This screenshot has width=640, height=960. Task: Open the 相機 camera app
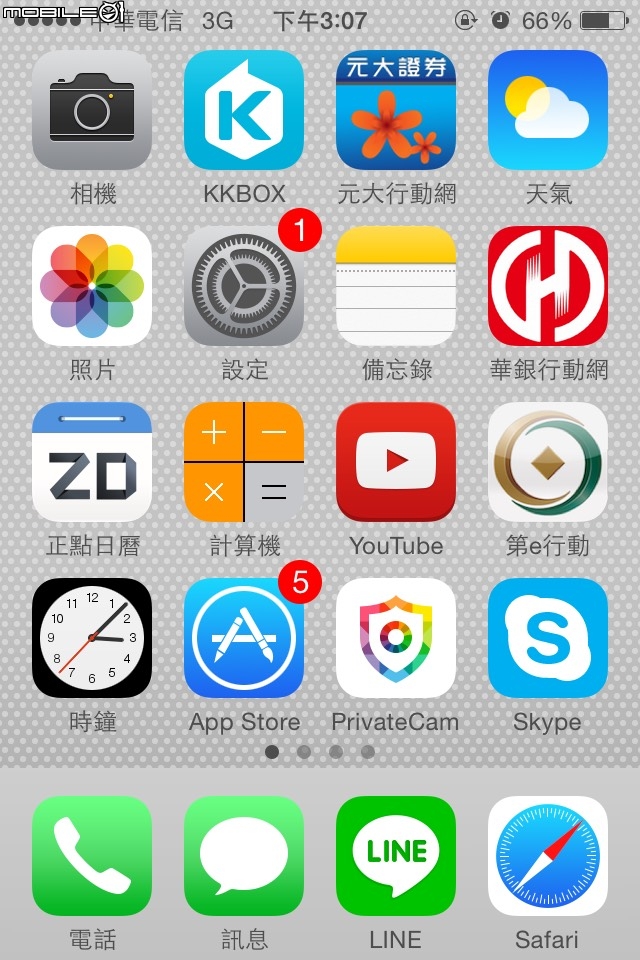(x=92, y=110)
